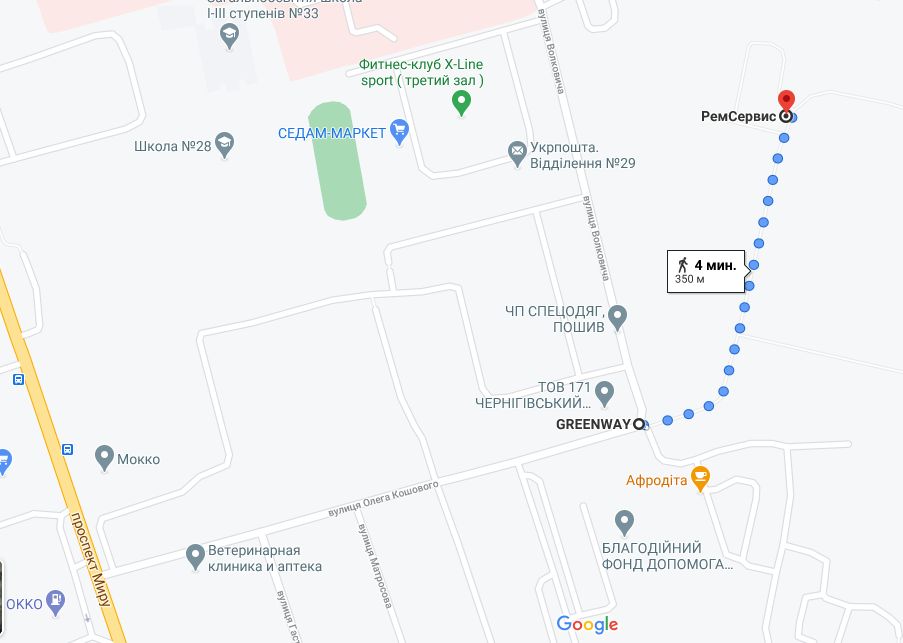903x643 pixels.
Task: Open the Мокко place marker
Action: point(104,458)
